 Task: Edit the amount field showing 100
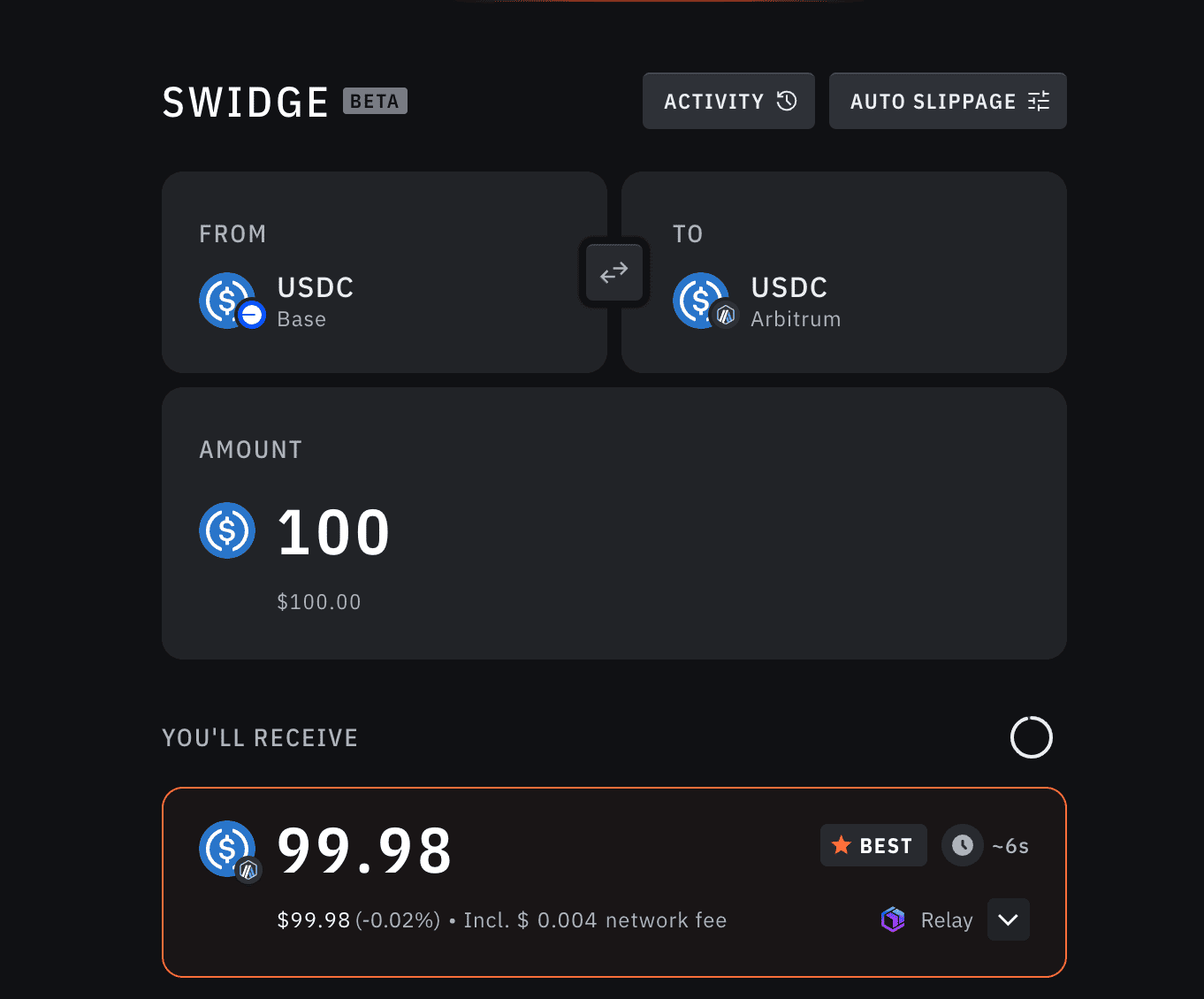click(x=334, y=532)
